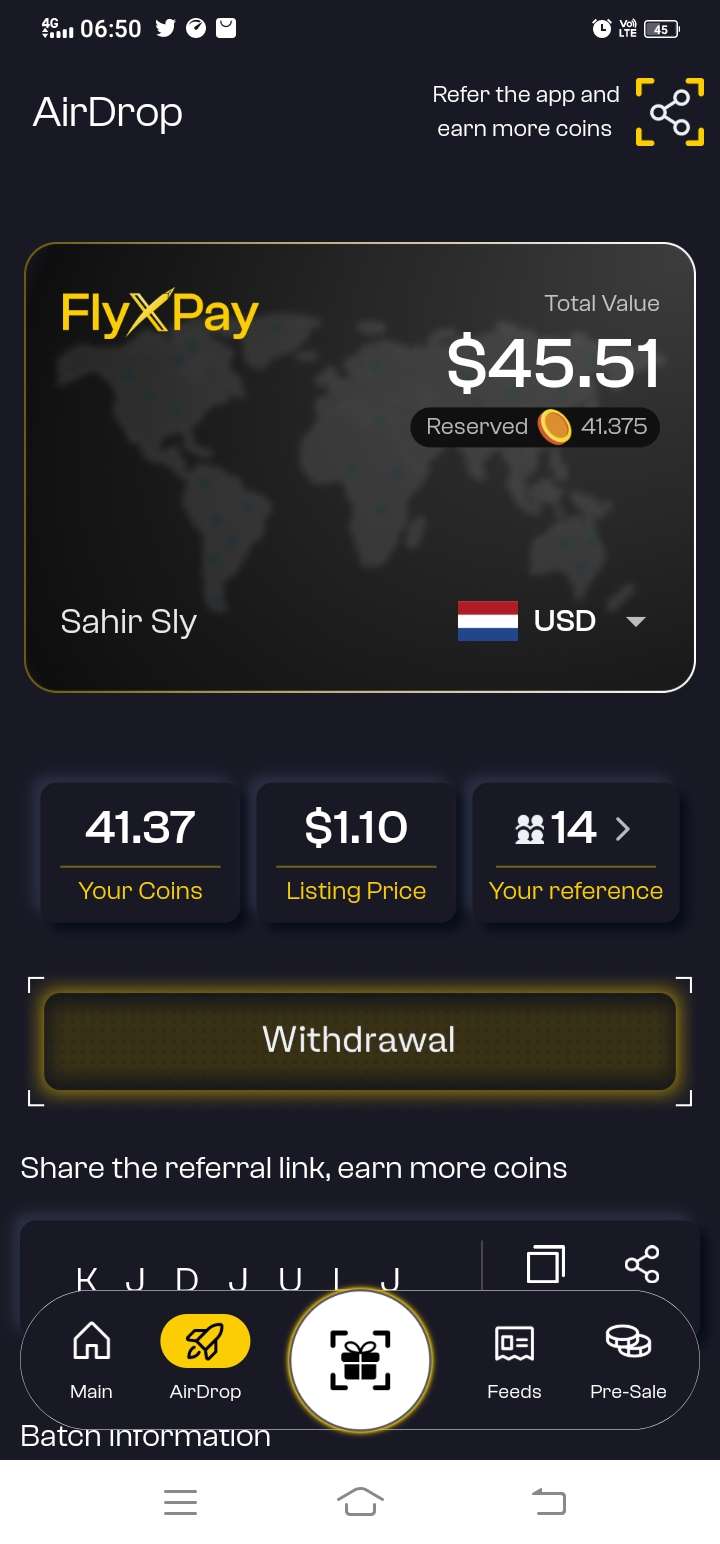
Task: Open the USD currency dropdown
Action: click(634, 621)
